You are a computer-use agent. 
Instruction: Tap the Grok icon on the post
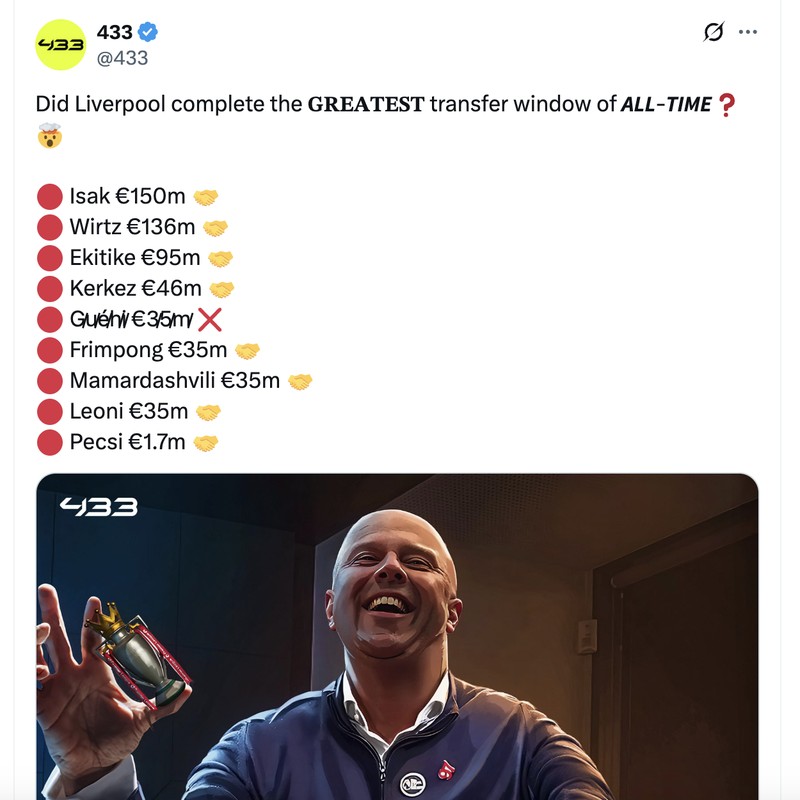coord(713,32)
